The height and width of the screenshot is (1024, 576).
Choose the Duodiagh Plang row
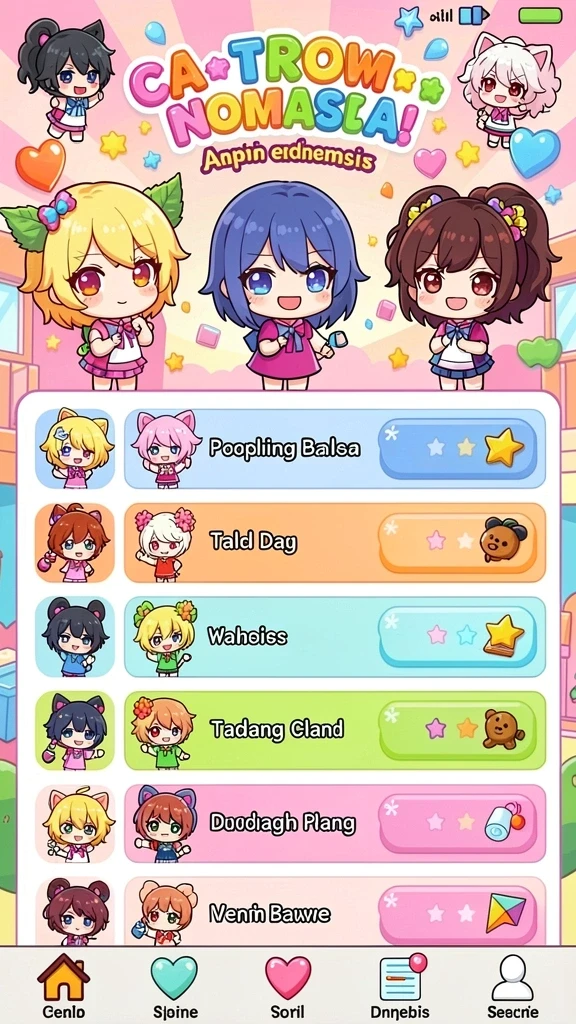point(334,824)
